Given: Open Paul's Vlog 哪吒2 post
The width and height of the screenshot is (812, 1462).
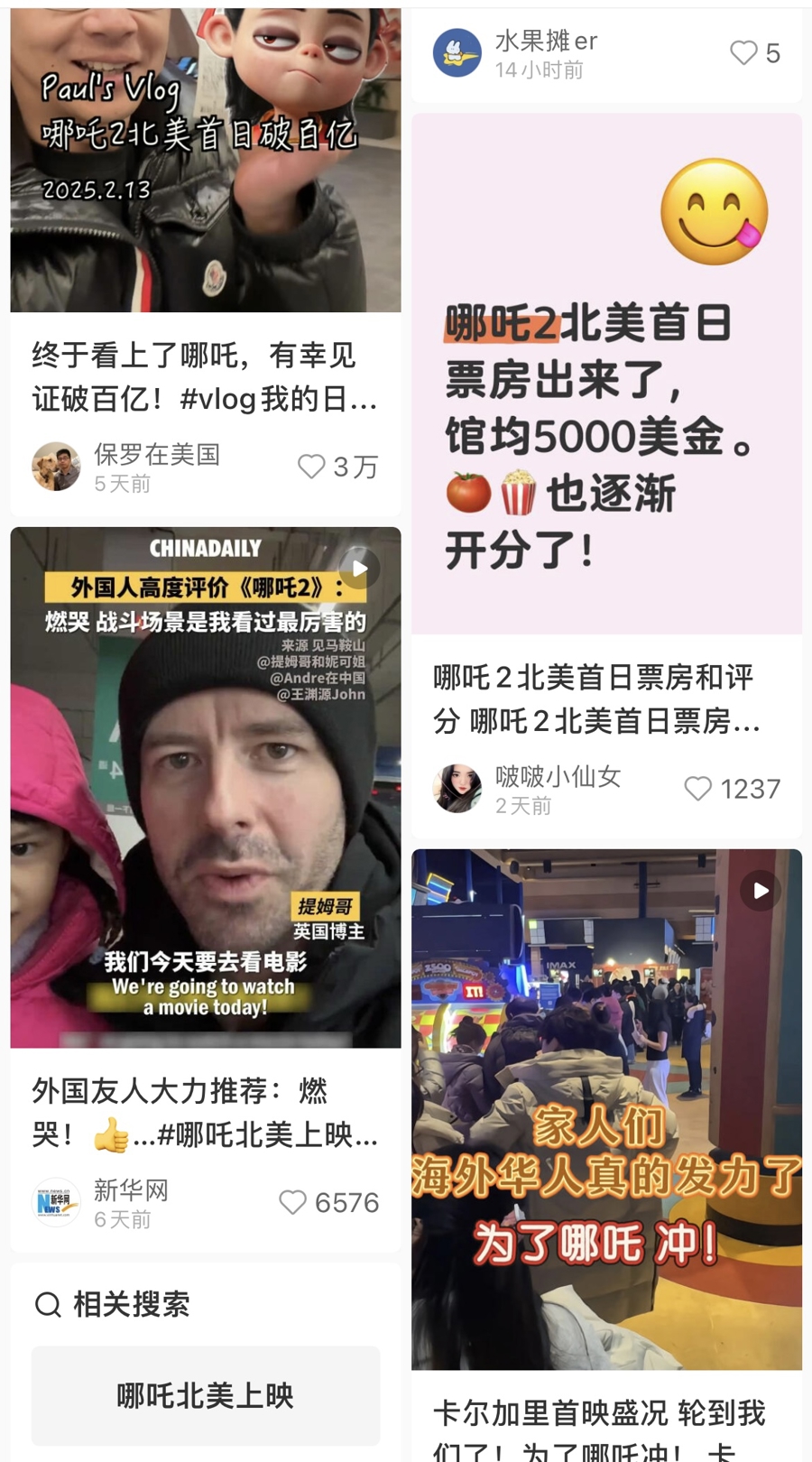Looking at the screenshot, I should click(x=206, y=162).
